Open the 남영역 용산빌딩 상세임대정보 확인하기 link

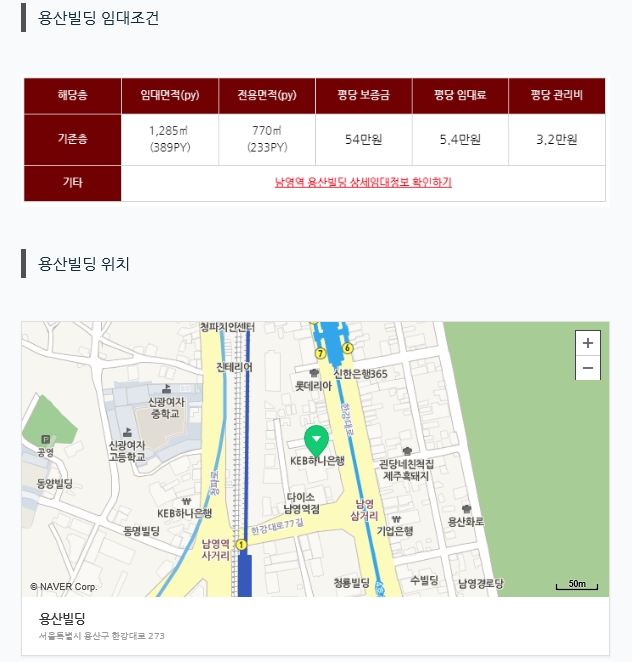click(363, 183)
